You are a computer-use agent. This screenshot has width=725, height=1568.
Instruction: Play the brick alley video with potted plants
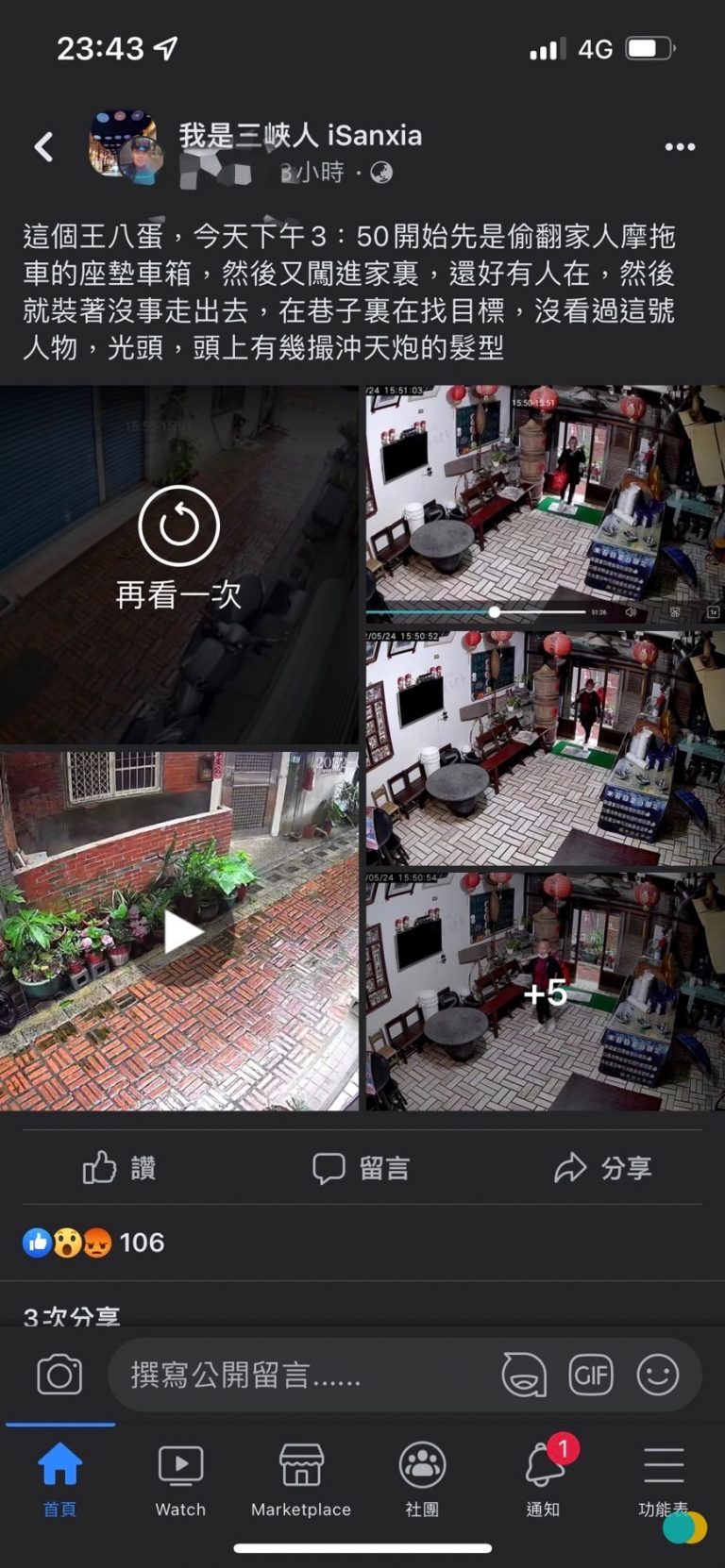click(182, 932)
